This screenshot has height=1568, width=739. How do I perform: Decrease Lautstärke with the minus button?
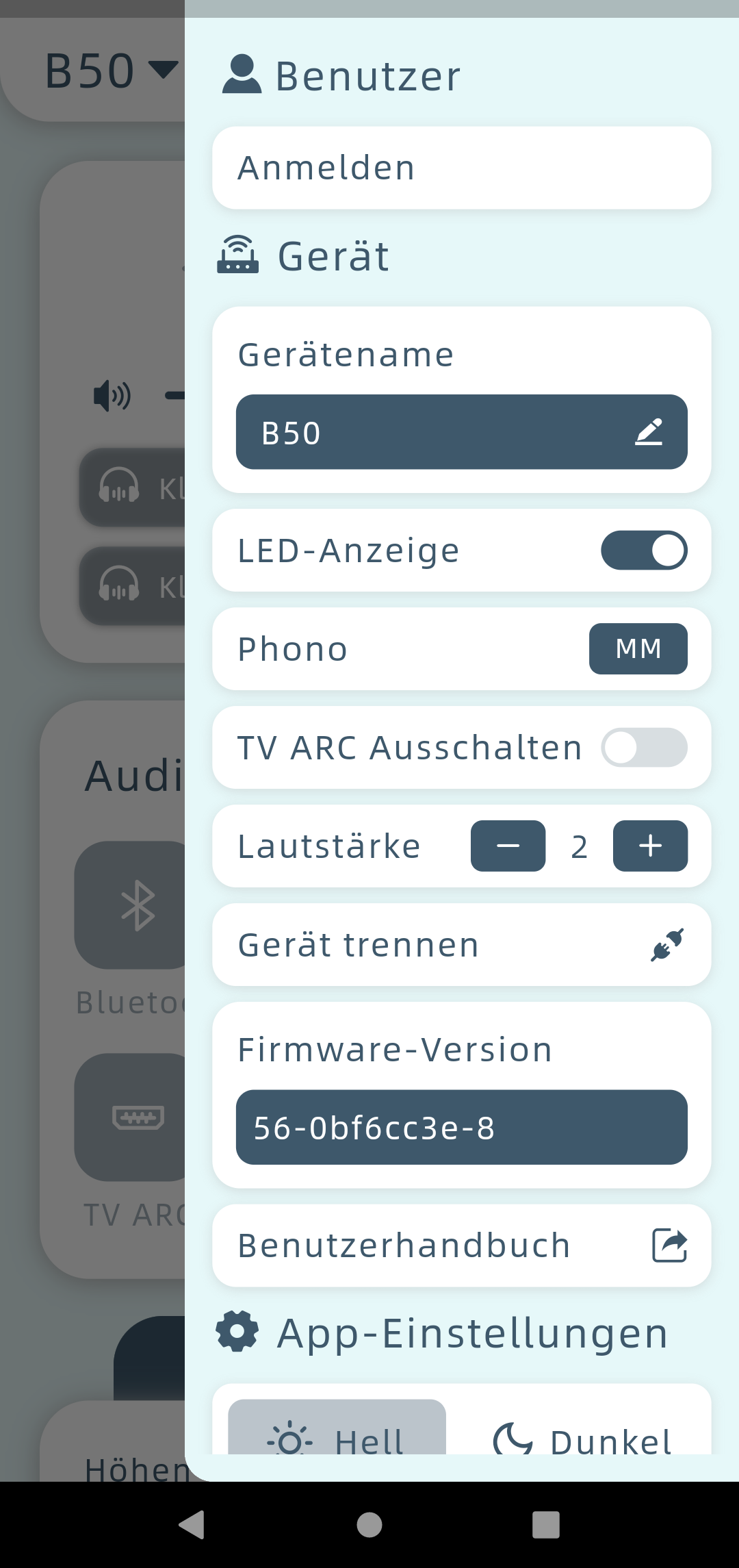tap(508, 846)
